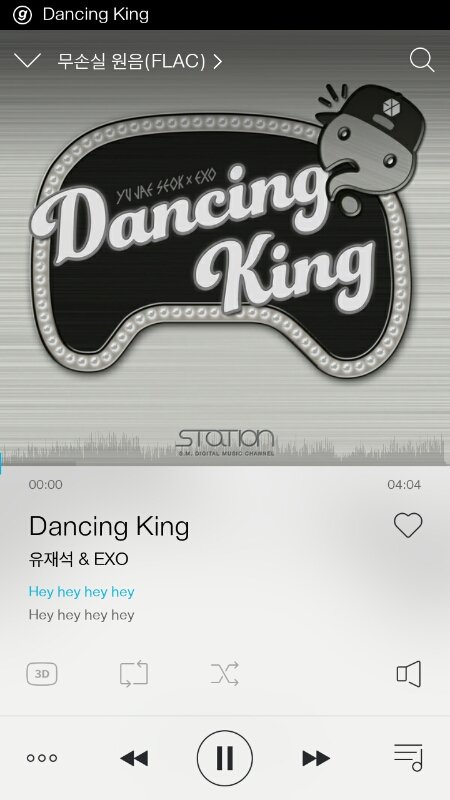
Task: Open the 무손실 원음(FLAC) quality option
Action: point(139,61)
